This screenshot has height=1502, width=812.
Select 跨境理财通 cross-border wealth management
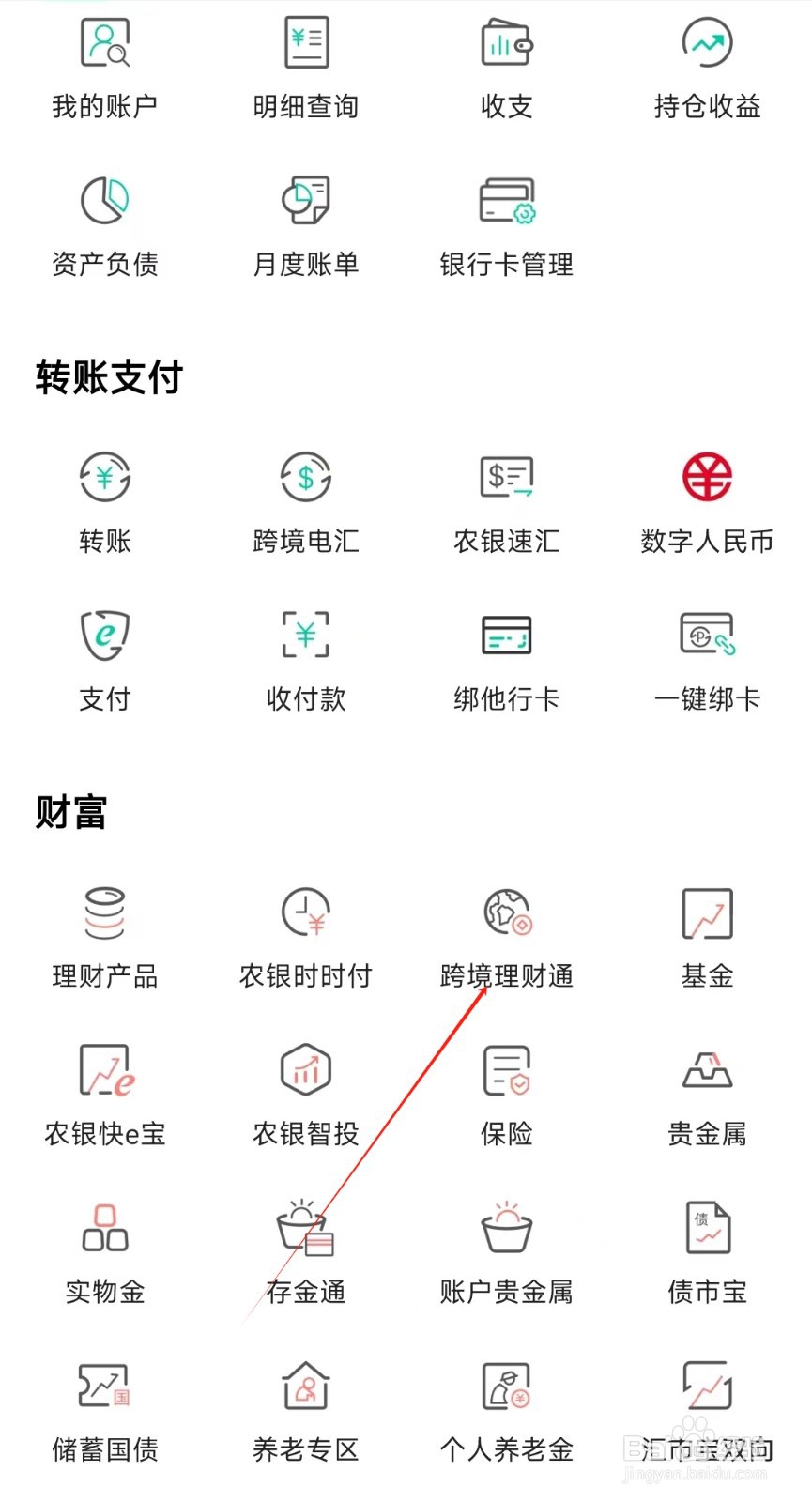tap(506, 939)
